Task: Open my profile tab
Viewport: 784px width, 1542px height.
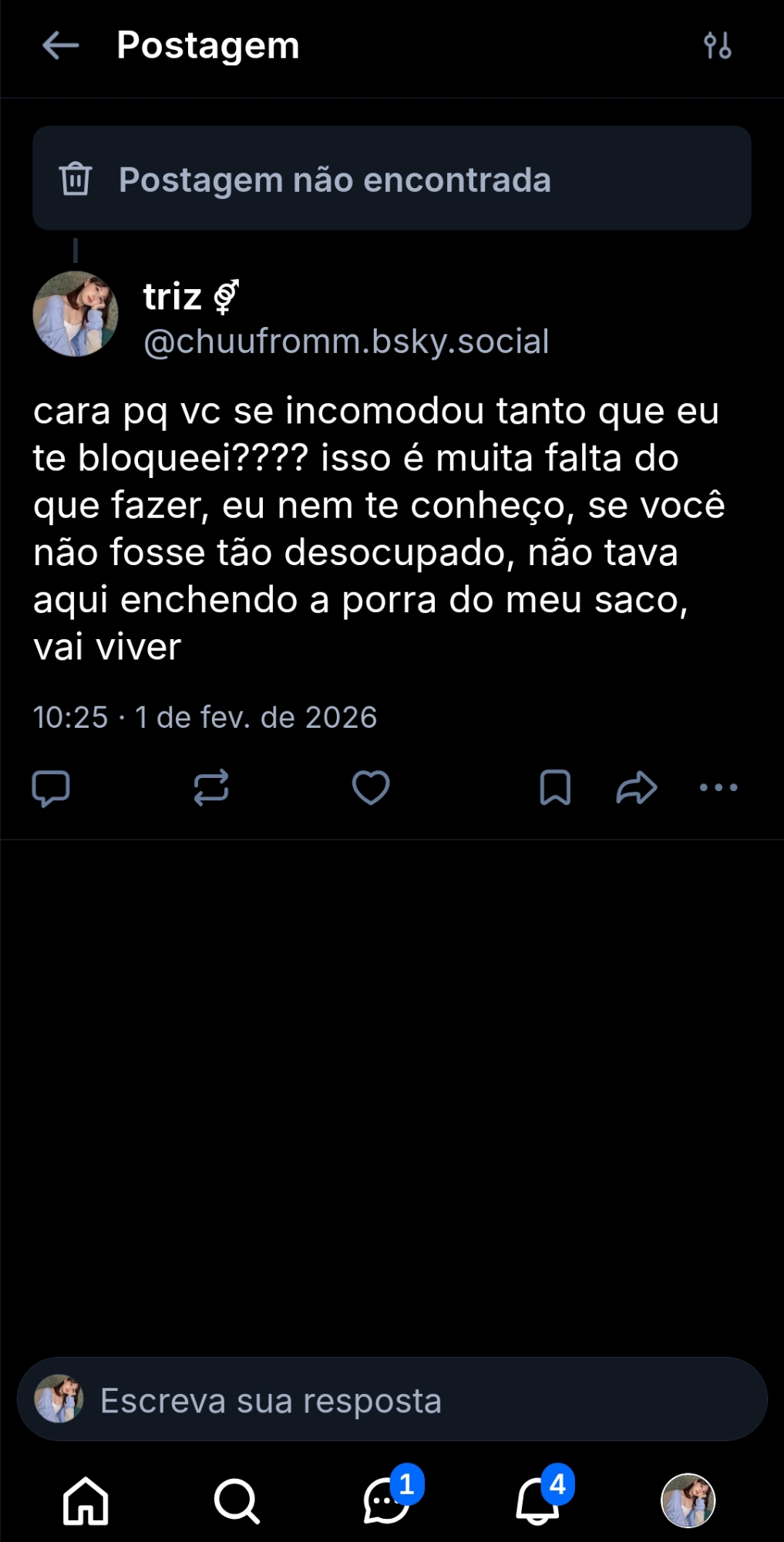Action: [688, 1500]
